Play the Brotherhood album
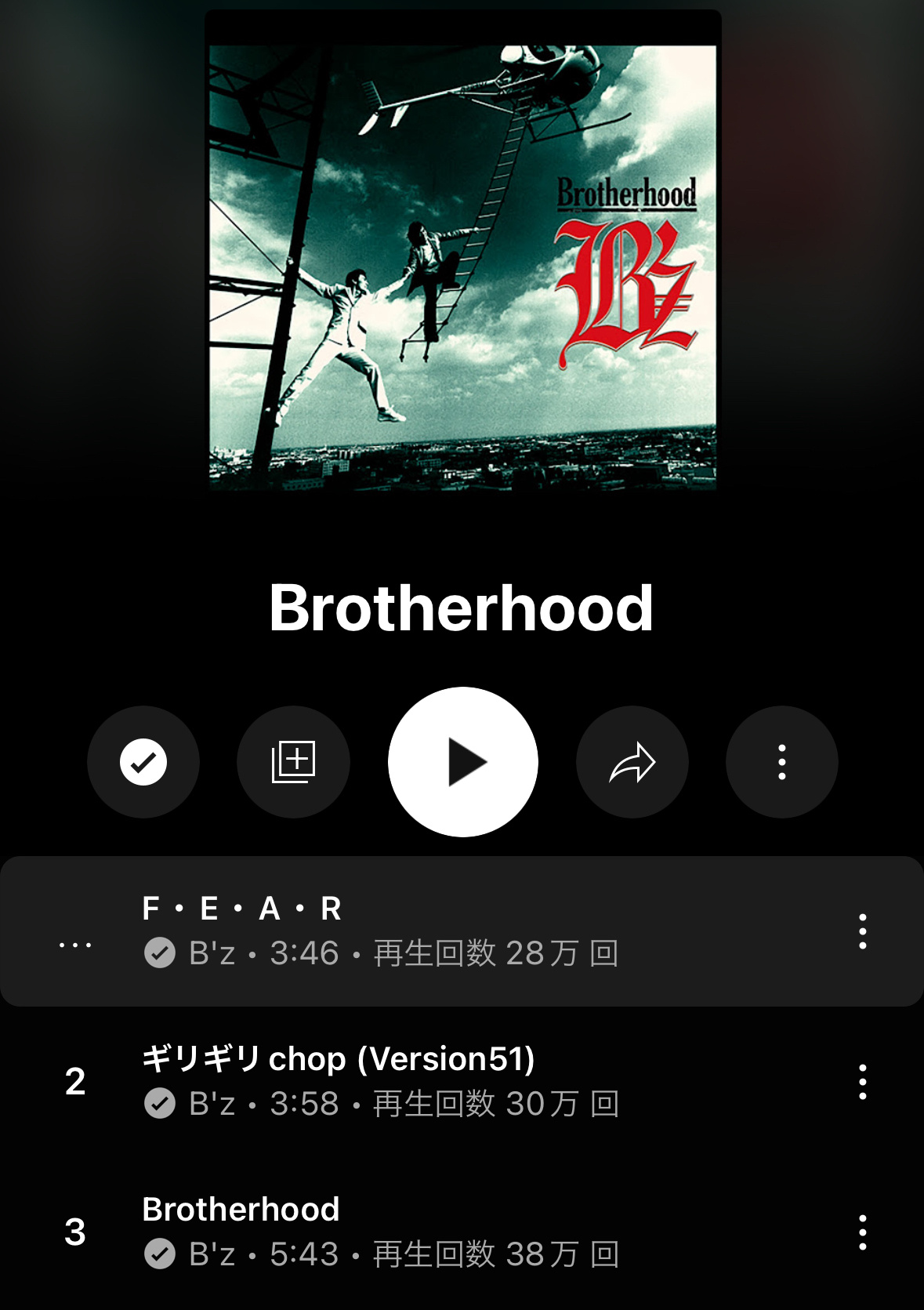 (462, 762)
